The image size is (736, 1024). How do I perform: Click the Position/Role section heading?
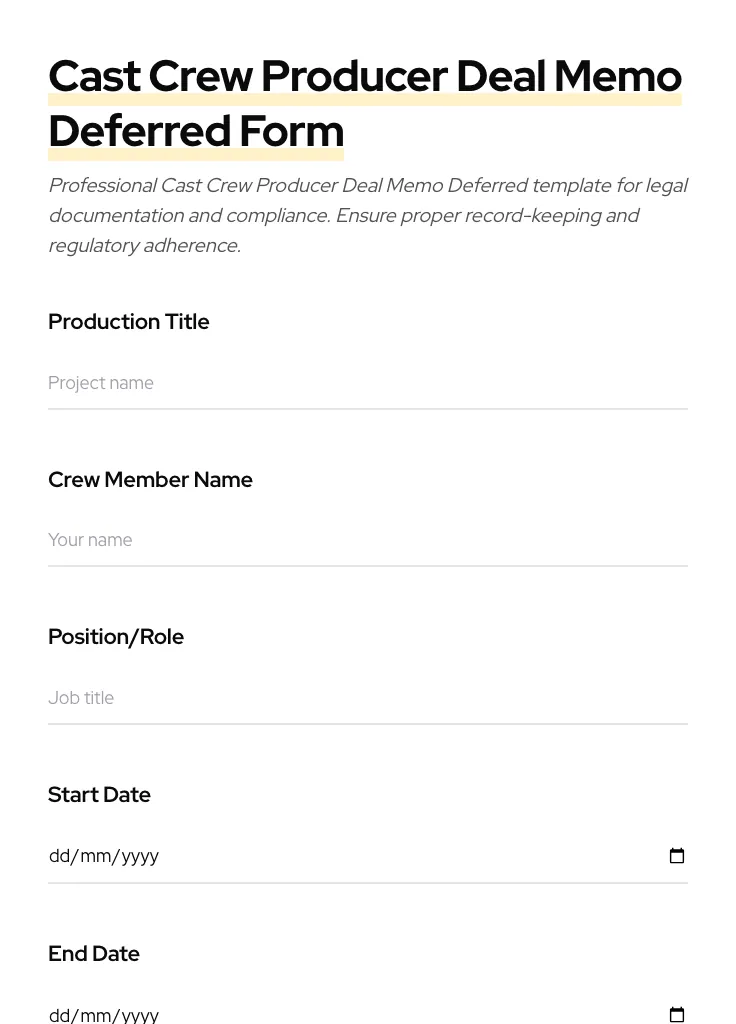click(115, 637)
